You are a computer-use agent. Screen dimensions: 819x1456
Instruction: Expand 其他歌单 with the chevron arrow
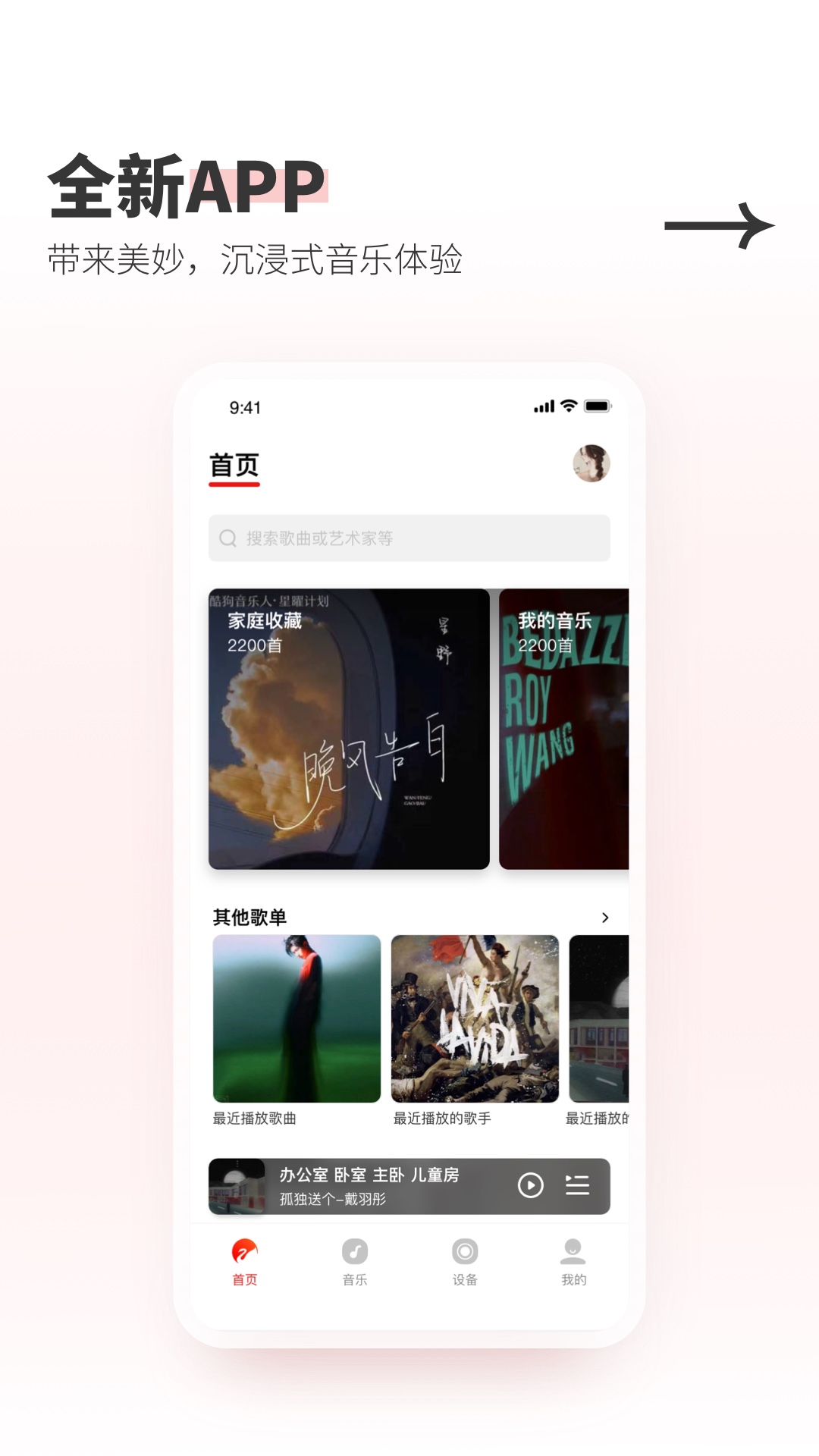click(x=604, y=917)
